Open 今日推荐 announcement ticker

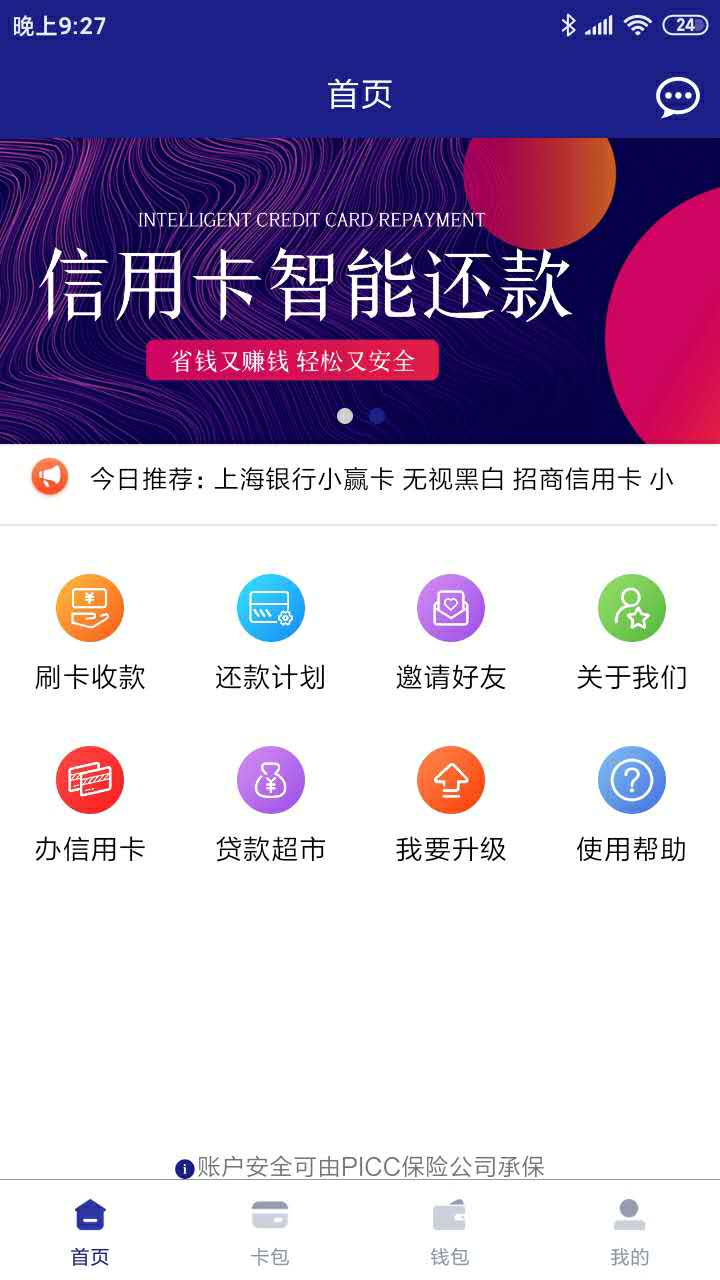380,479
